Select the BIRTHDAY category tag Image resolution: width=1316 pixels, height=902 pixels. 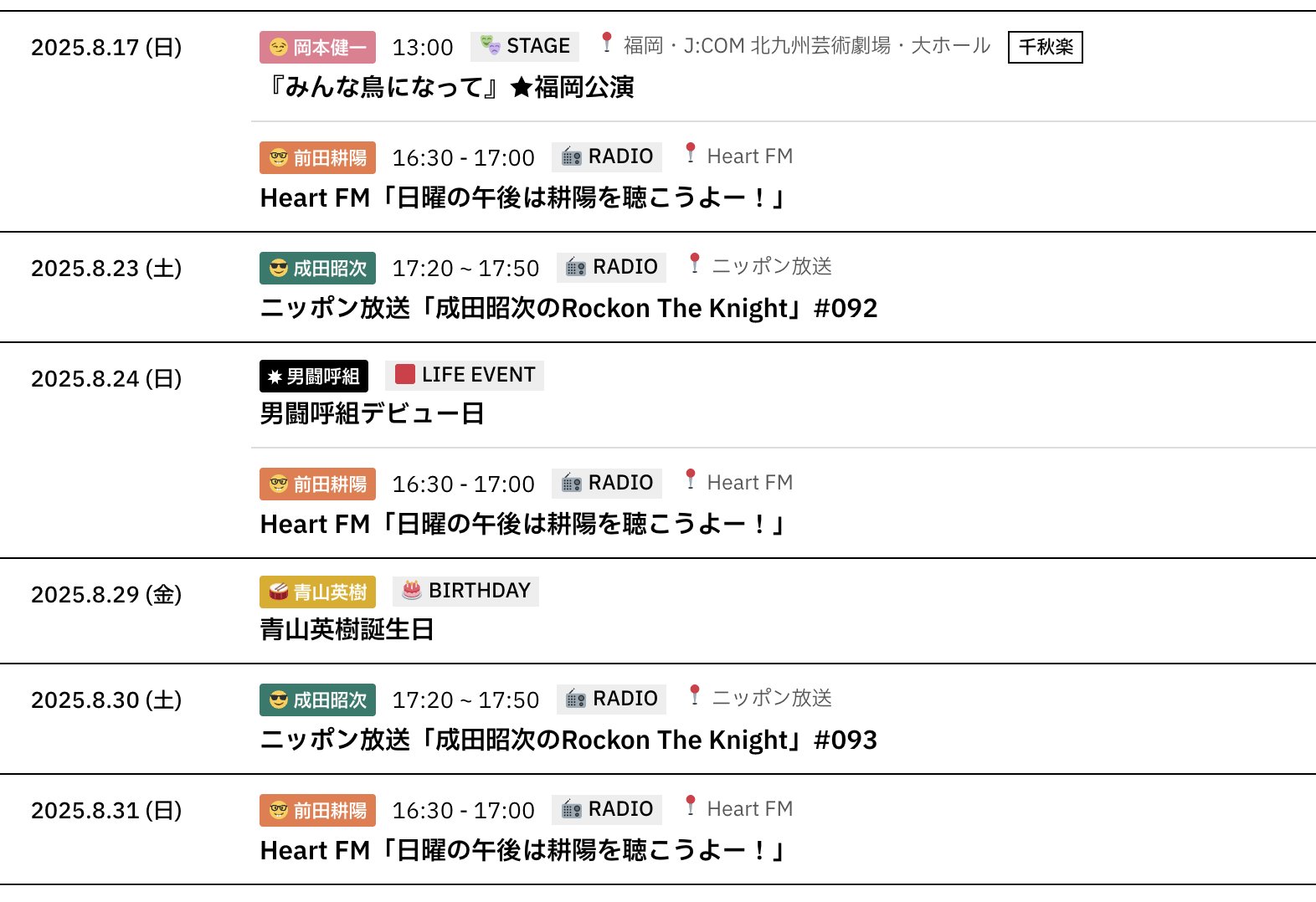click(x=466, y=591)
